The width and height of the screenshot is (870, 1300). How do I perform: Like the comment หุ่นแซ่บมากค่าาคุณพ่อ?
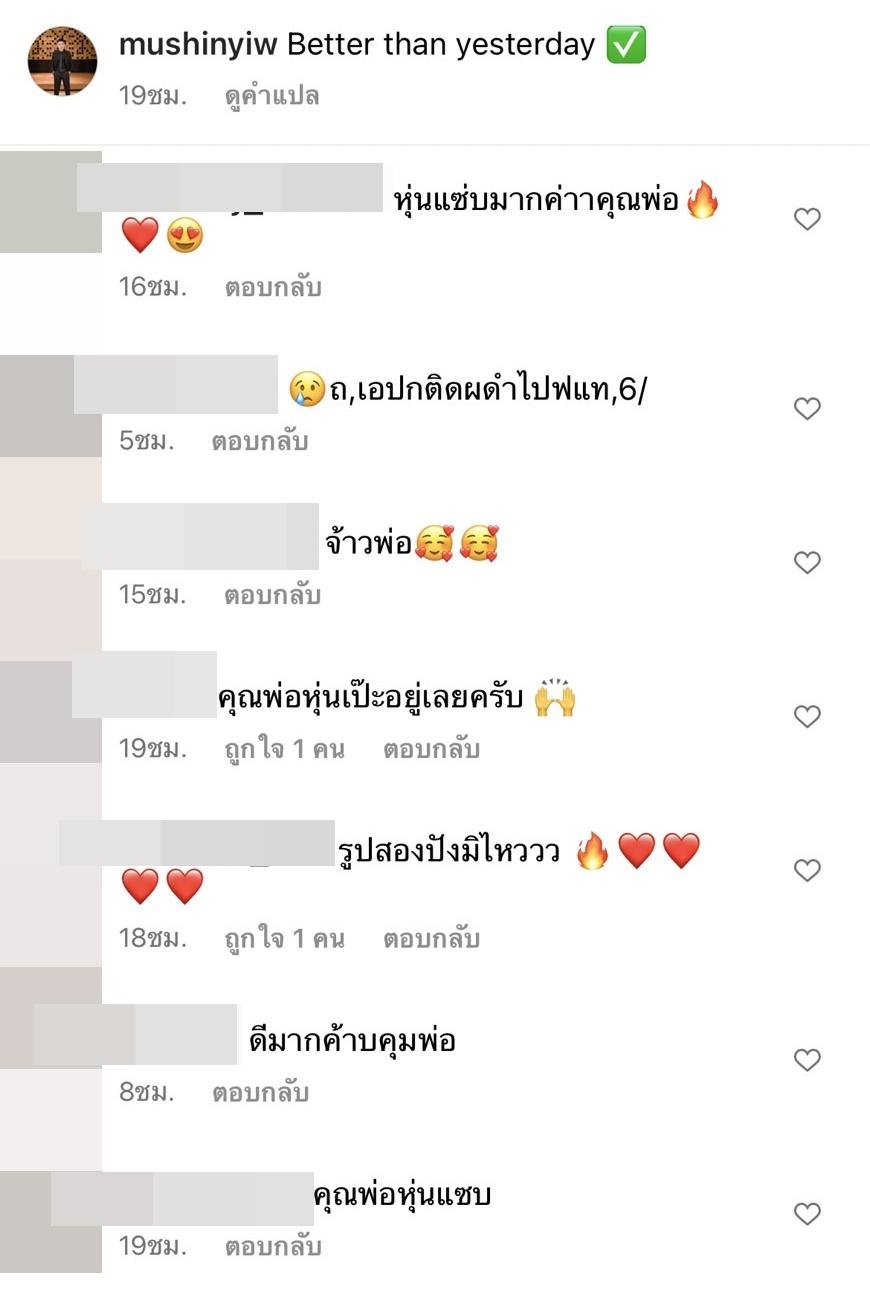point(807,219)
